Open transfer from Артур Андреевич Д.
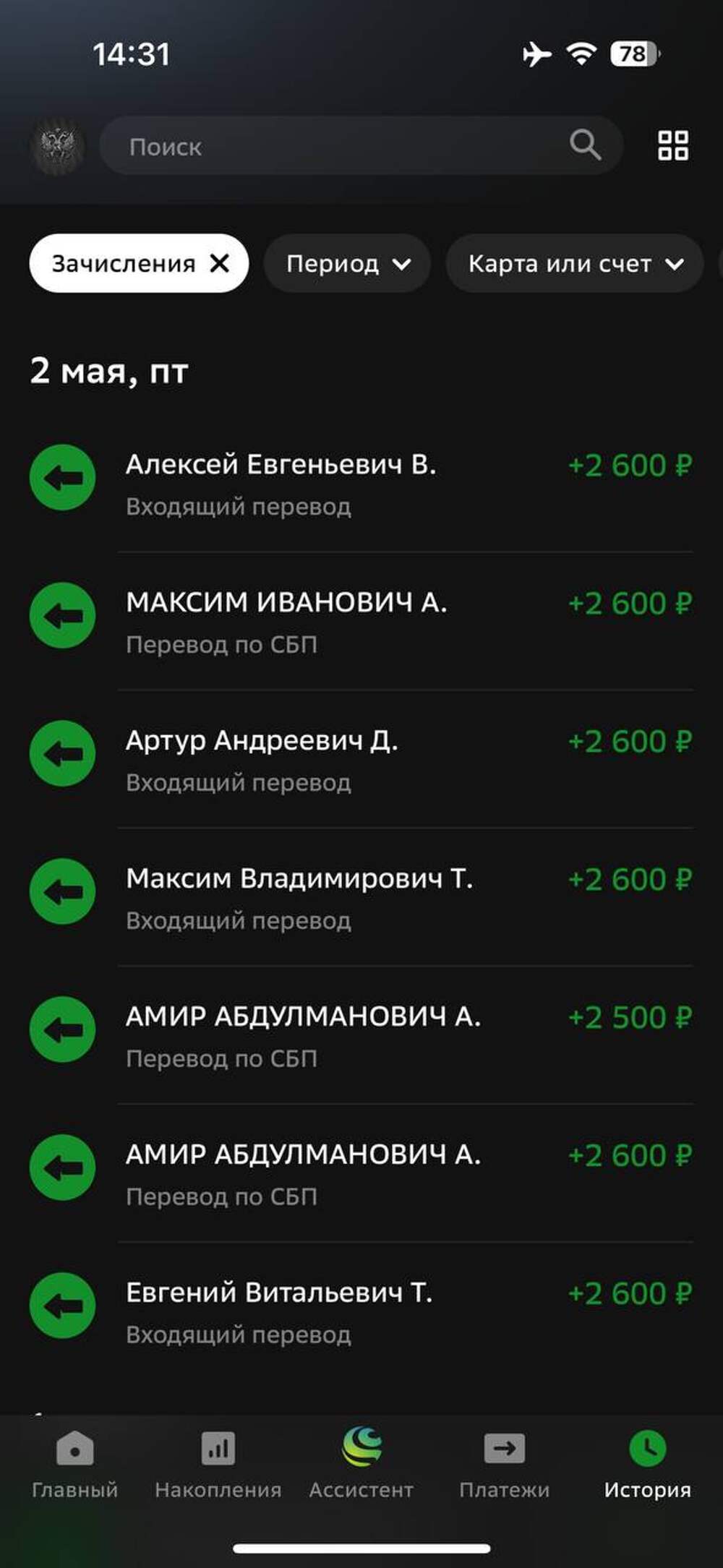The image size is (723, 1568). click(x=361, y=760)
